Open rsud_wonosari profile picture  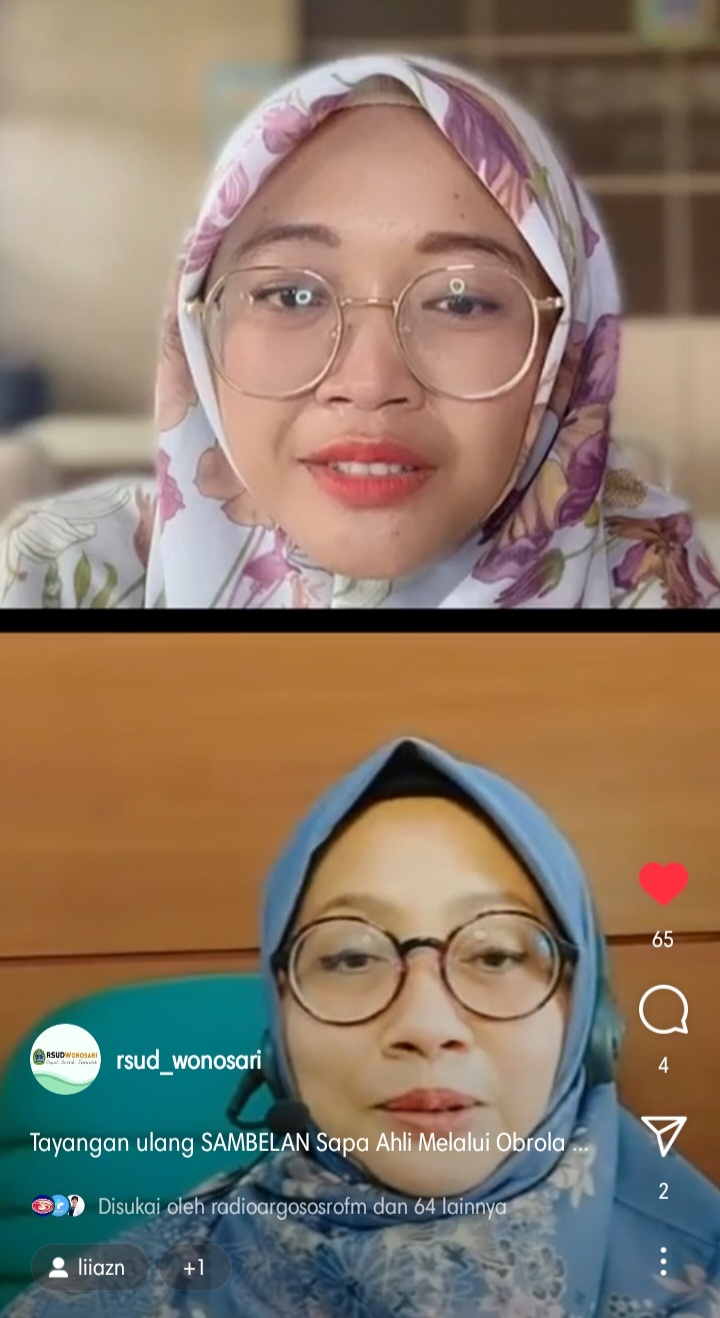tap(65, 1060)
